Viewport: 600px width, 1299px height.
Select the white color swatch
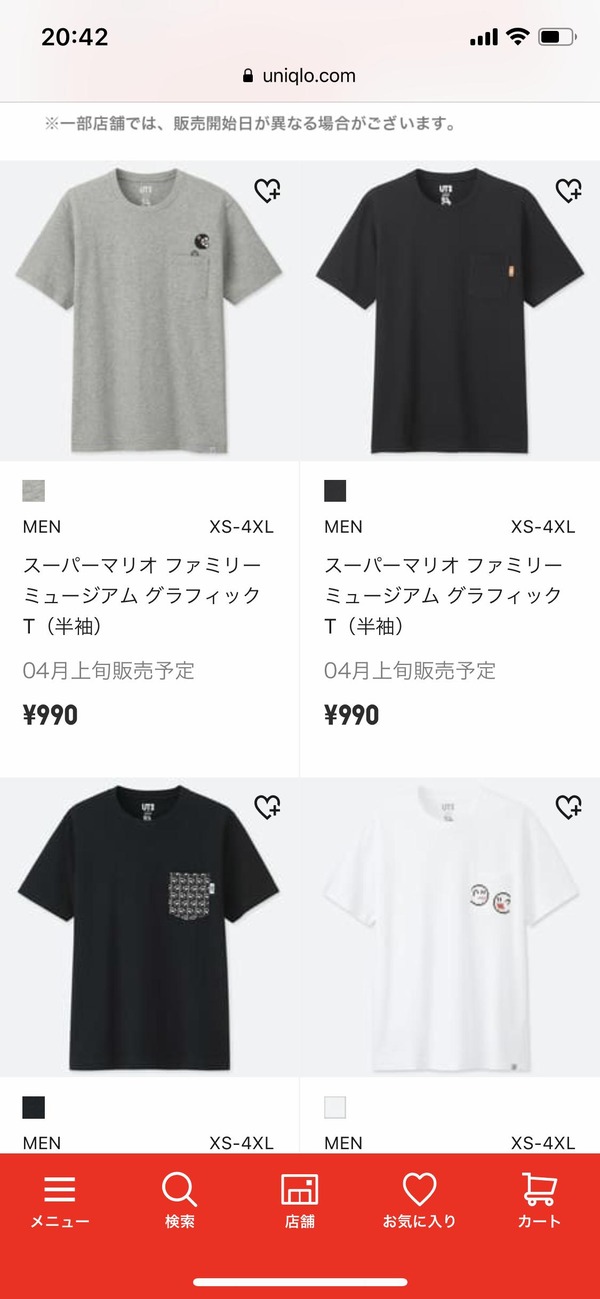pyautogui.click(x=335, y=1107)
